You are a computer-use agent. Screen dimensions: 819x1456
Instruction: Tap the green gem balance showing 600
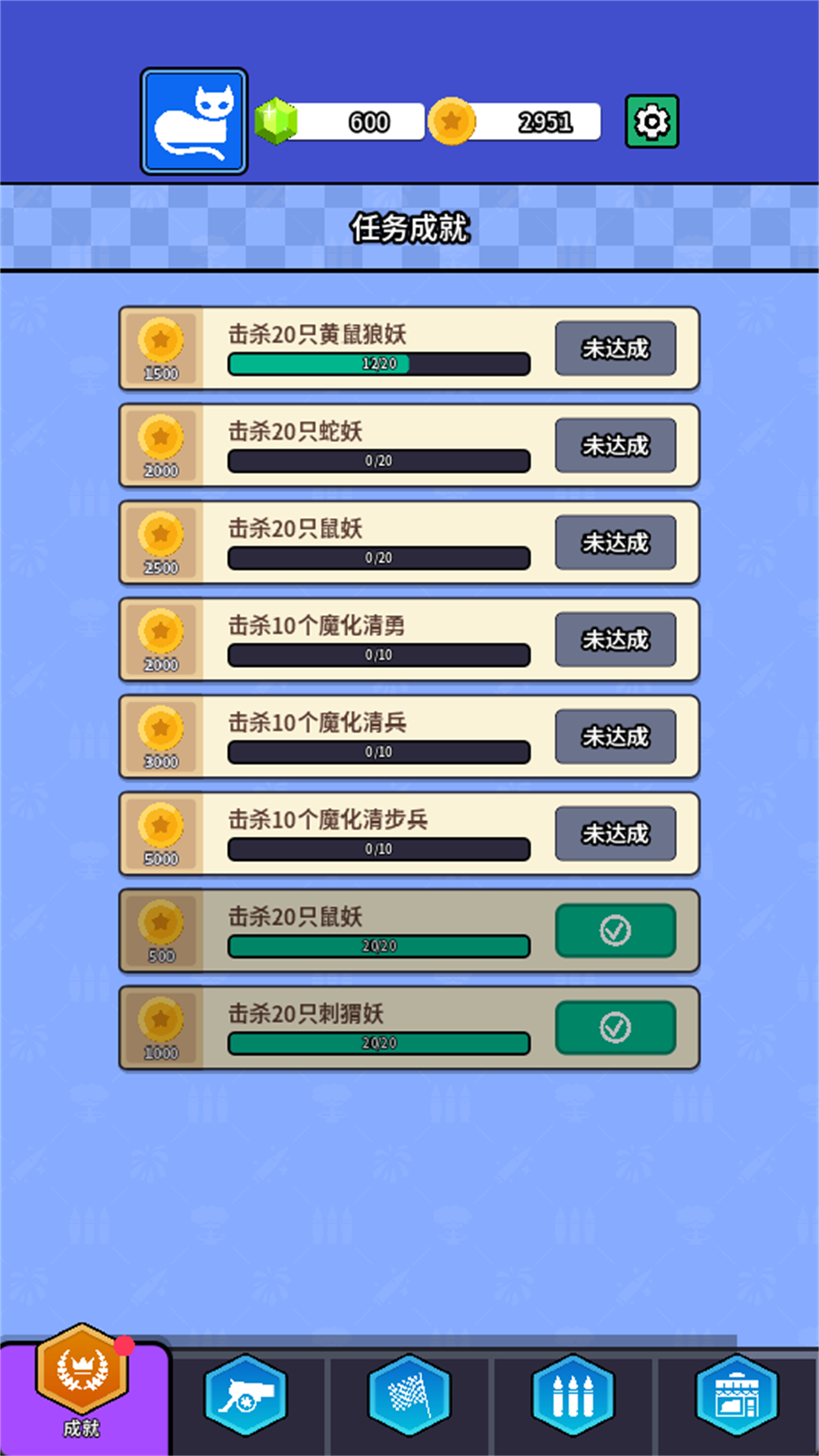(341, 122)
